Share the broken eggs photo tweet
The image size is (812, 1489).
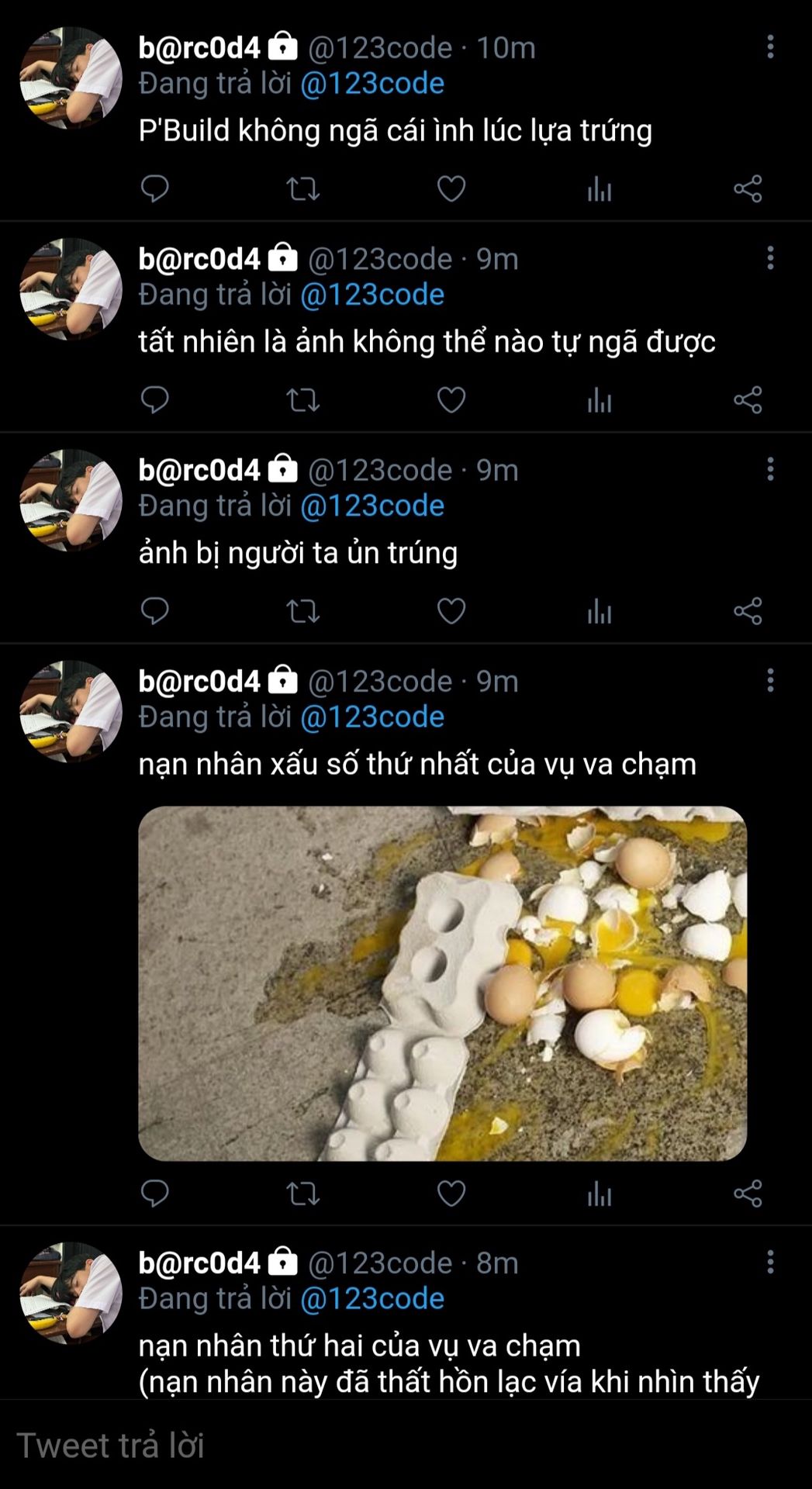[x=748, y=1194]
